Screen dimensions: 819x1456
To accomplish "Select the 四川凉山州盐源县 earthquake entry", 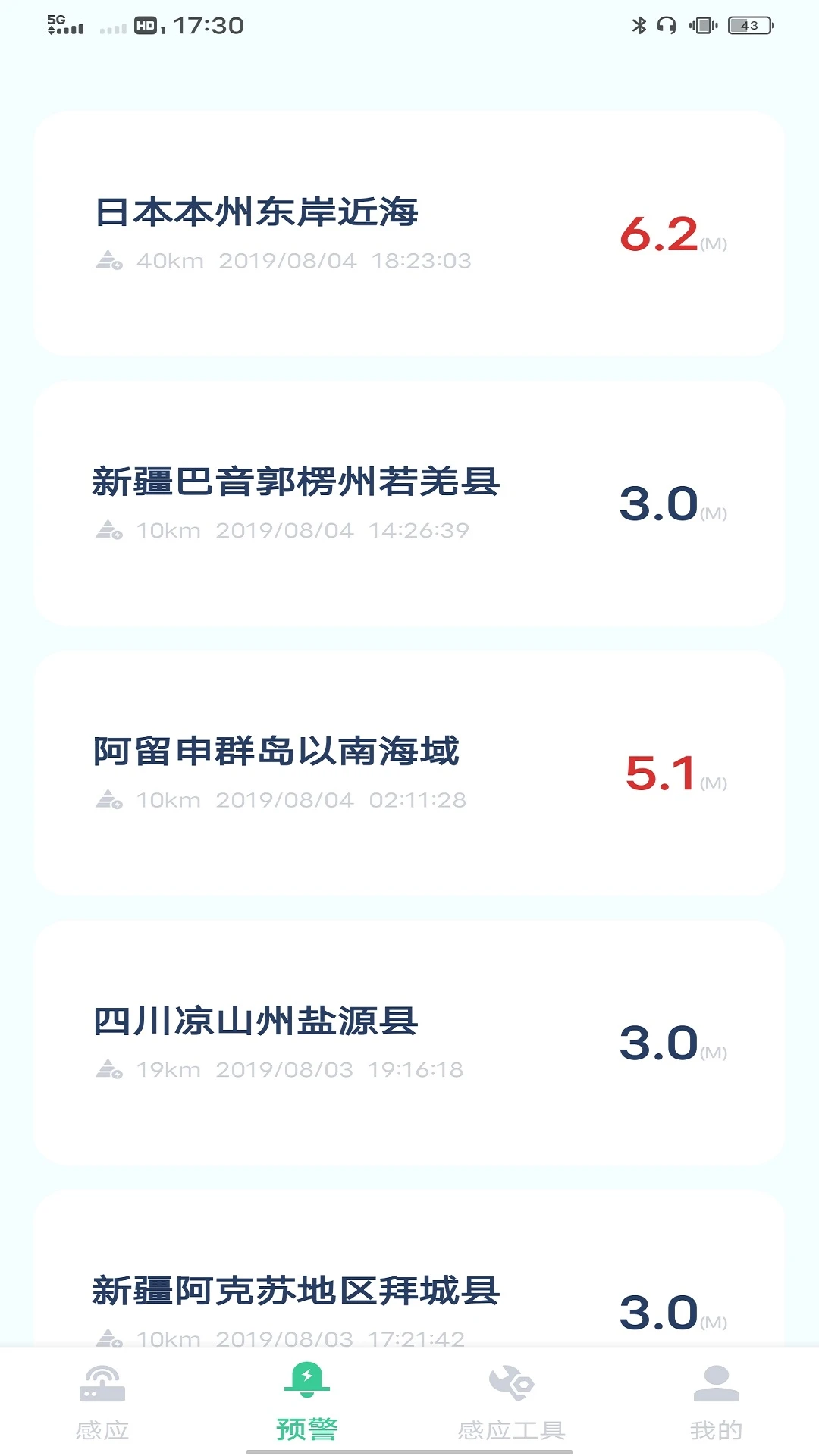I will pyautogui.click(x=409, y=1043).
